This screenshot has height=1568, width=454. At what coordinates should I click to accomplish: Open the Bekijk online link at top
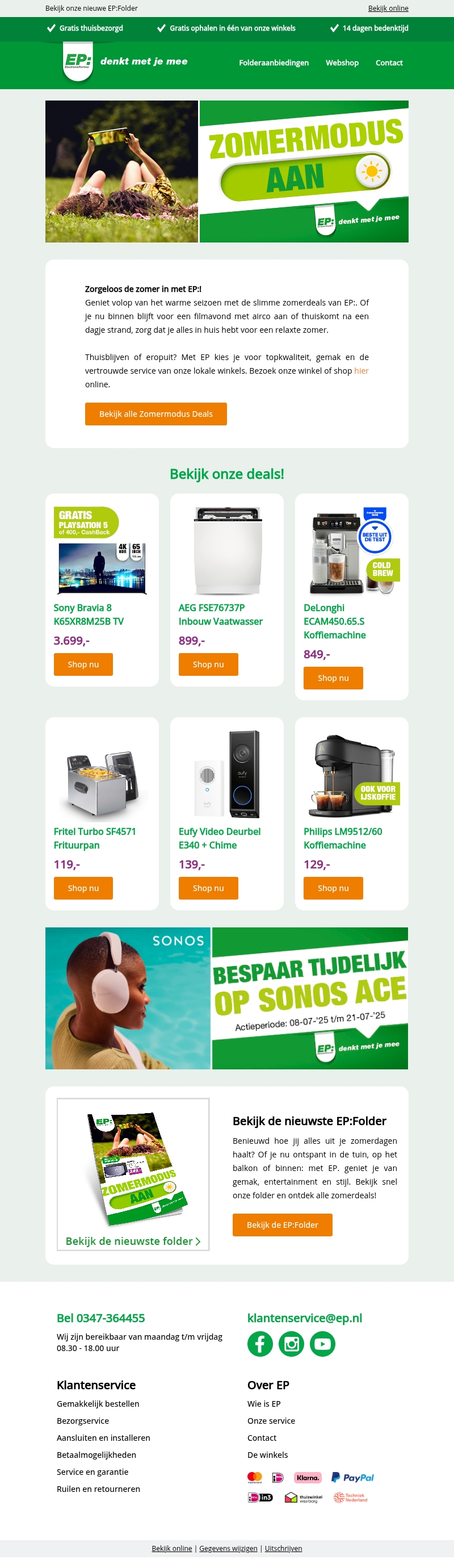pos(388,8)
